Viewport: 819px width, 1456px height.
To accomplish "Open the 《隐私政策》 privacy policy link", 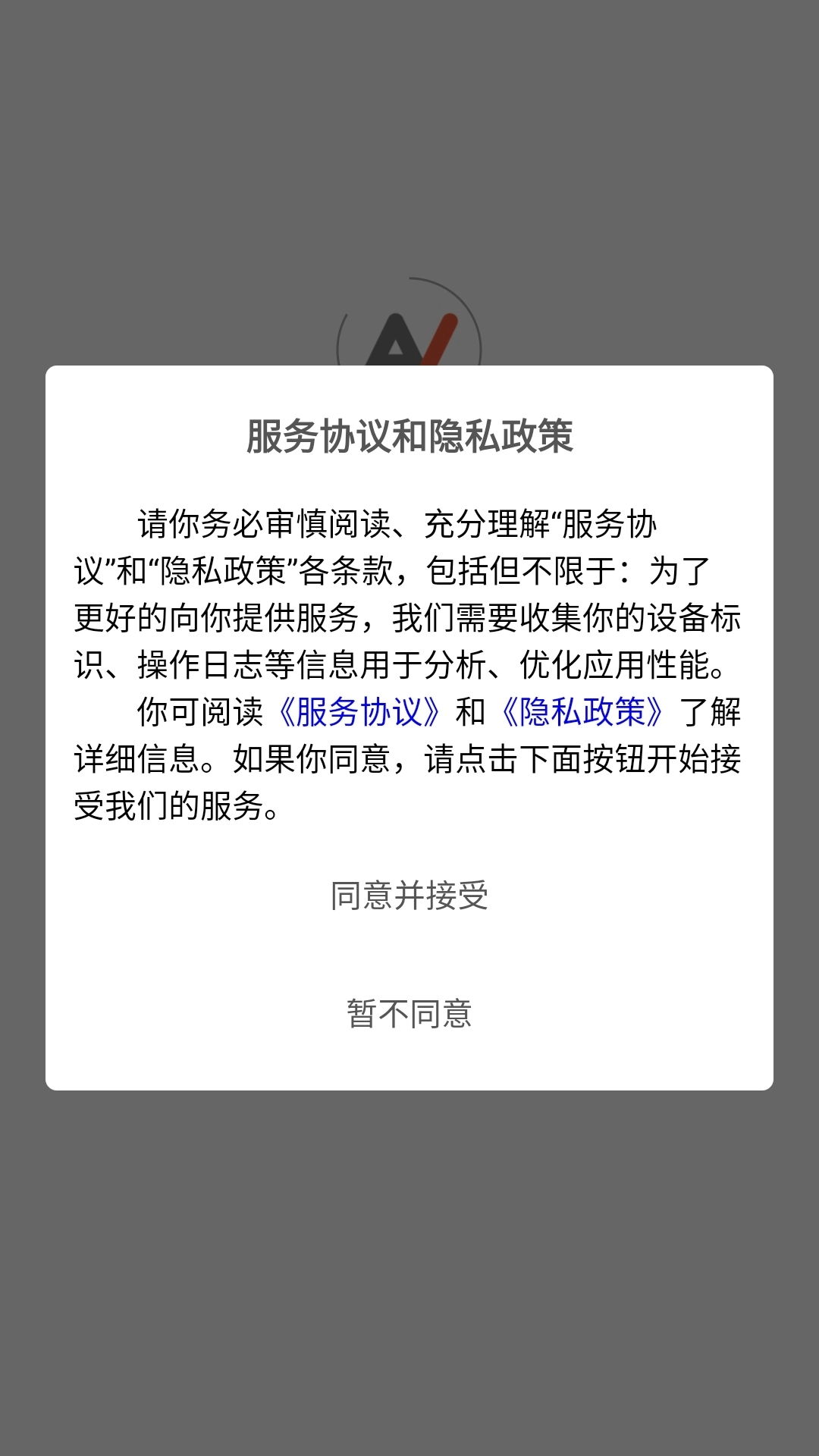I will point(584,711).
